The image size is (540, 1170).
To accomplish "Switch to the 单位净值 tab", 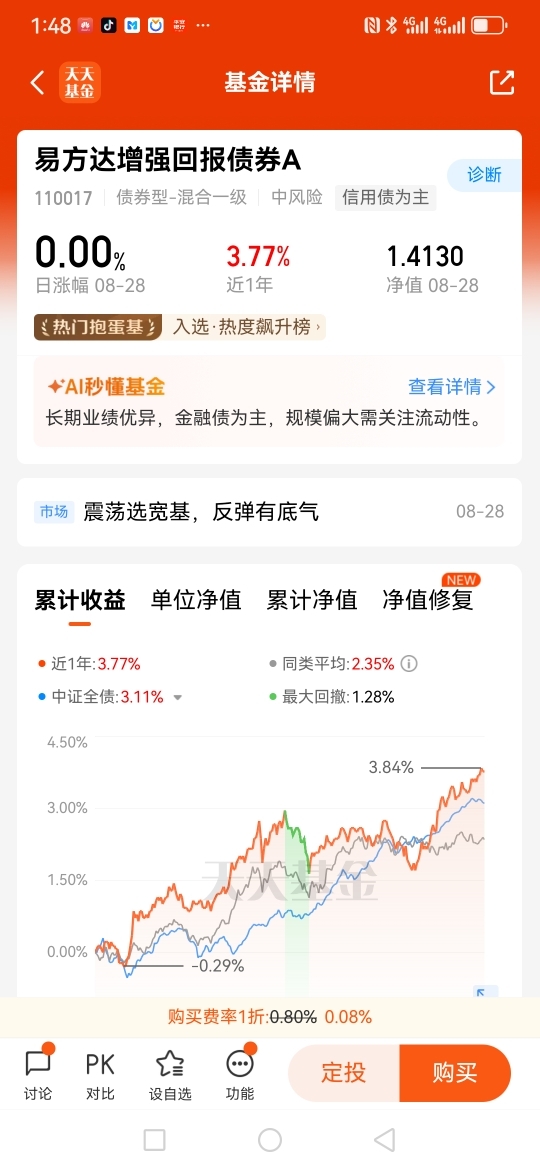I will pyautogui.click(x=196, y=600).
